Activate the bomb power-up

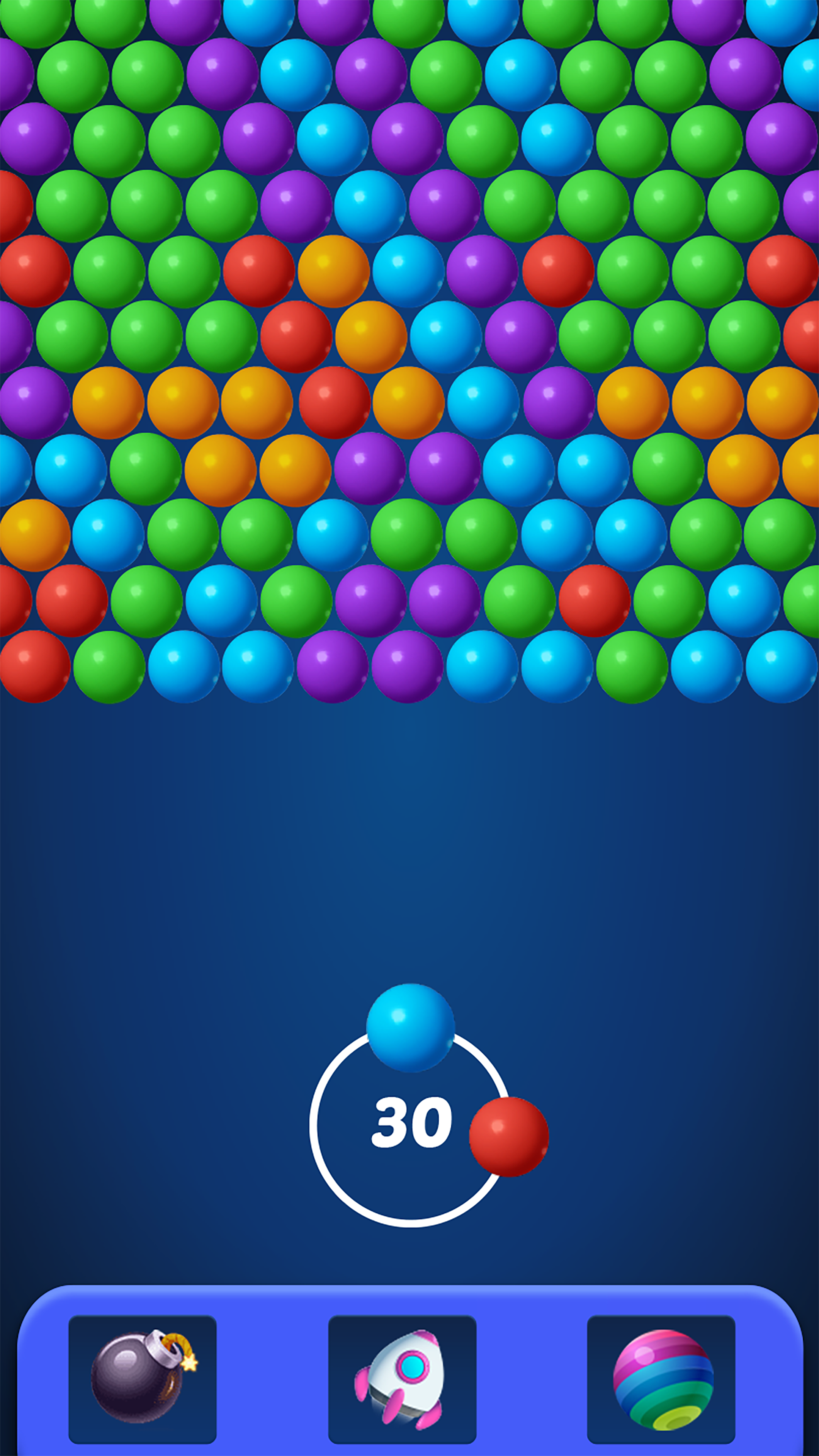[x=143, y=1379]
